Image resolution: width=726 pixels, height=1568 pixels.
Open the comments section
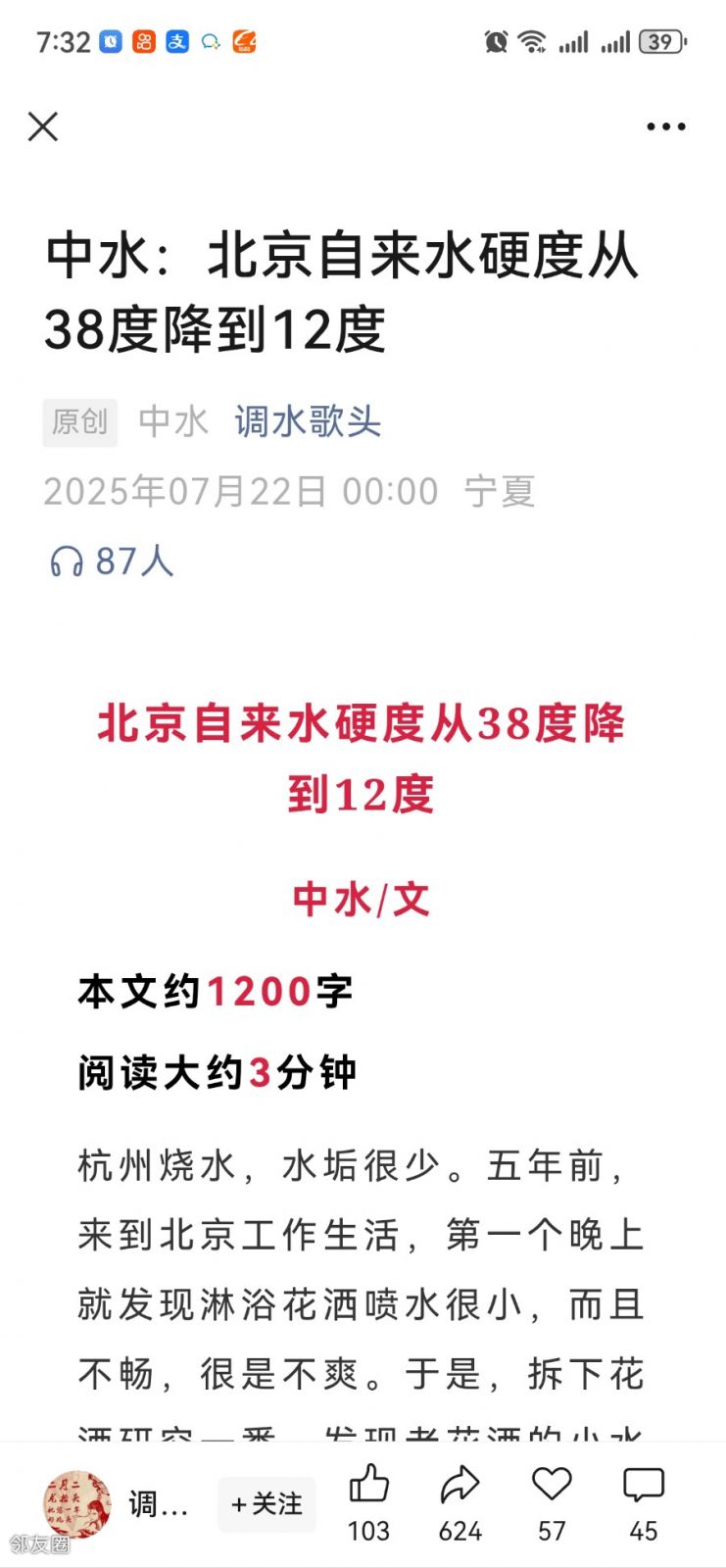(644, 1486)
